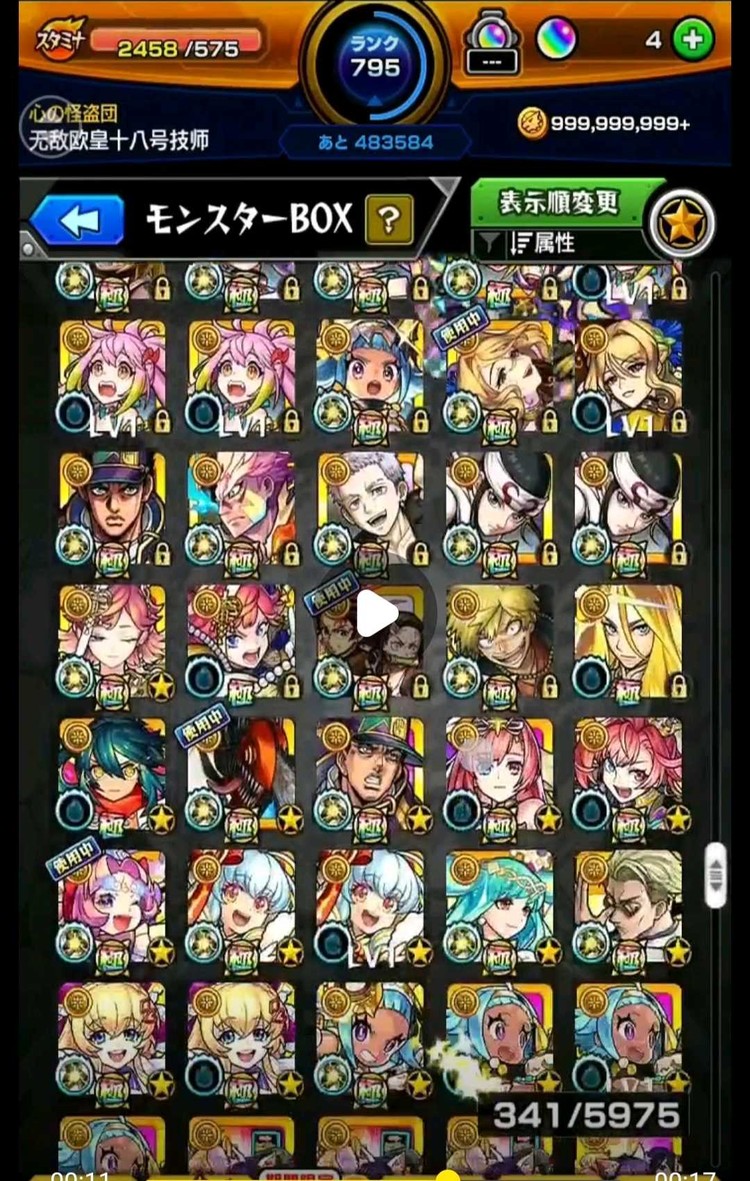Tap the video progress bar scrubber
The image size is (750, 1181).
[x=449, y=1176]
